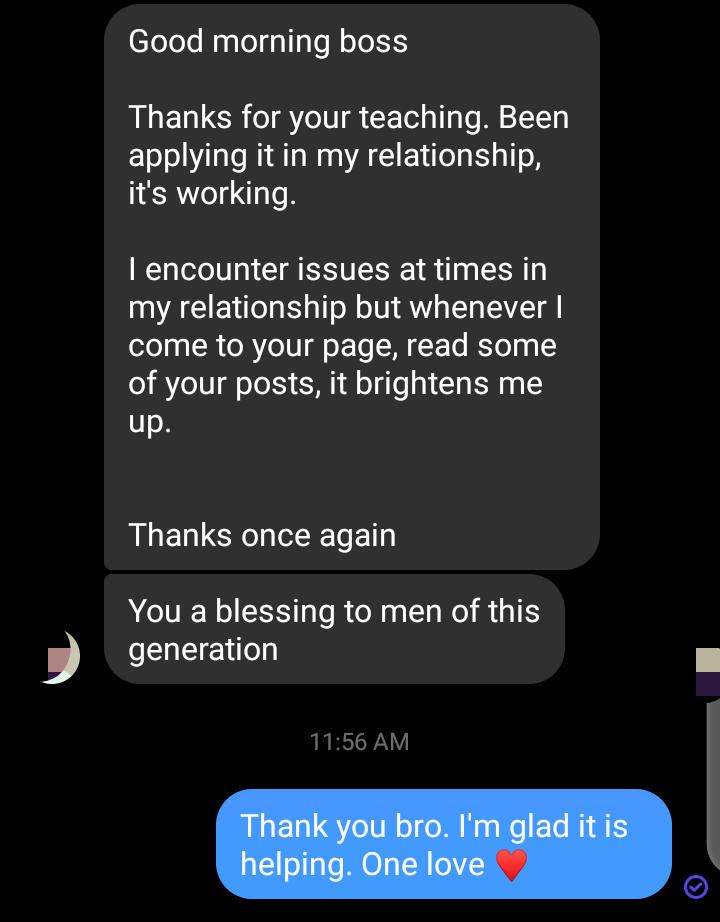Tap the blue "Thank you bro" reply bubble
The image size is (720, 922).
point(443,844)
